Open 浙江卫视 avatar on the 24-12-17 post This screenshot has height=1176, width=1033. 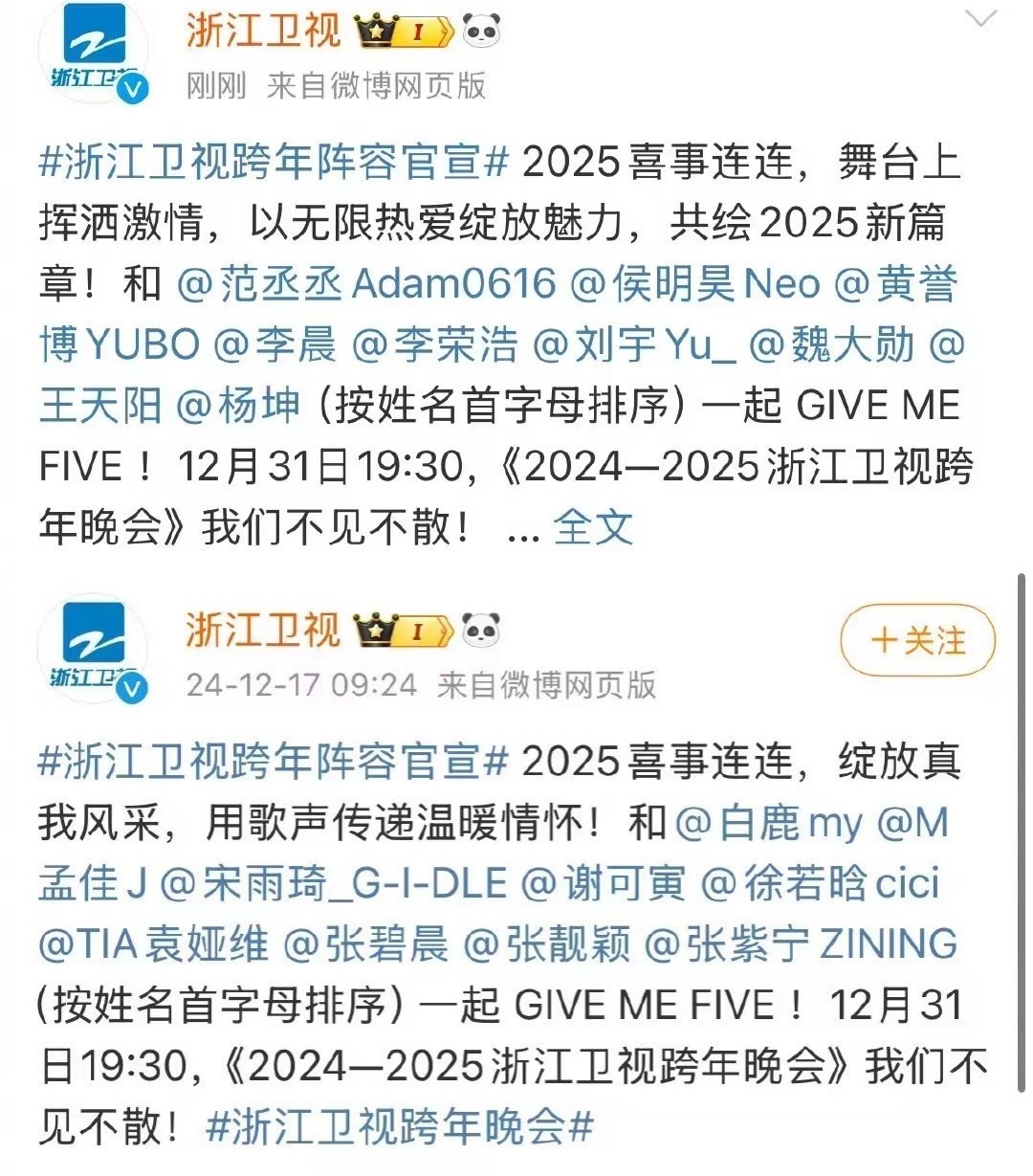click(93, 651)
